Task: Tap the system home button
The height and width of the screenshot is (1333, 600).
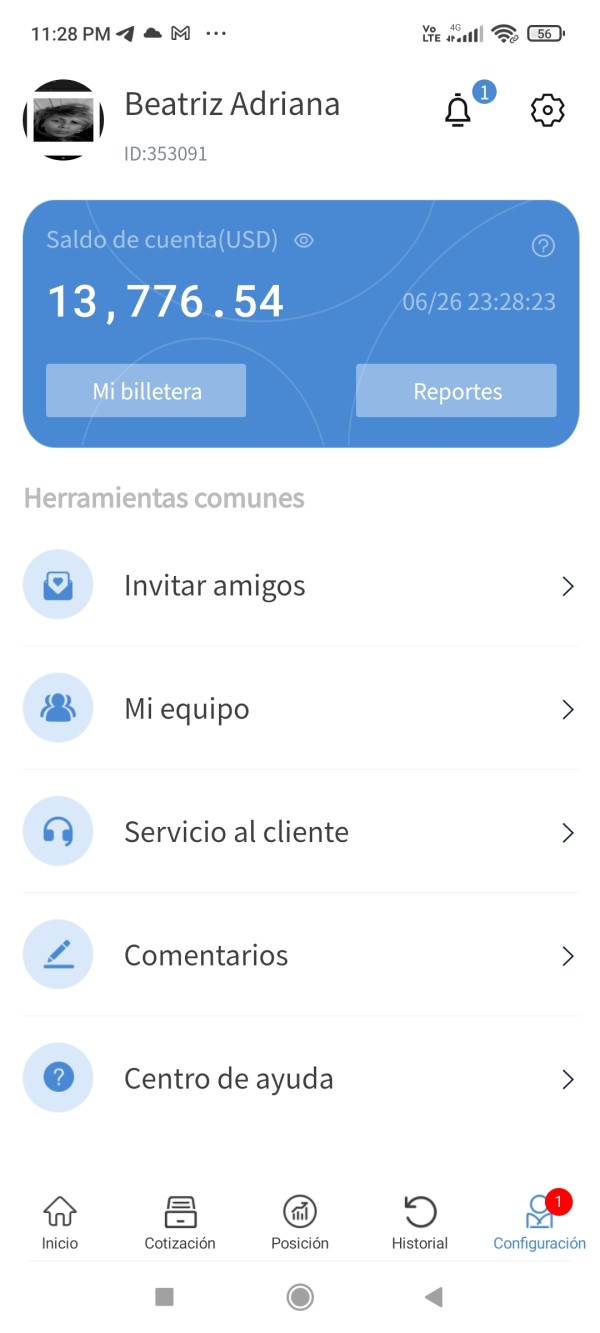Action: (x=299, y=1297)
